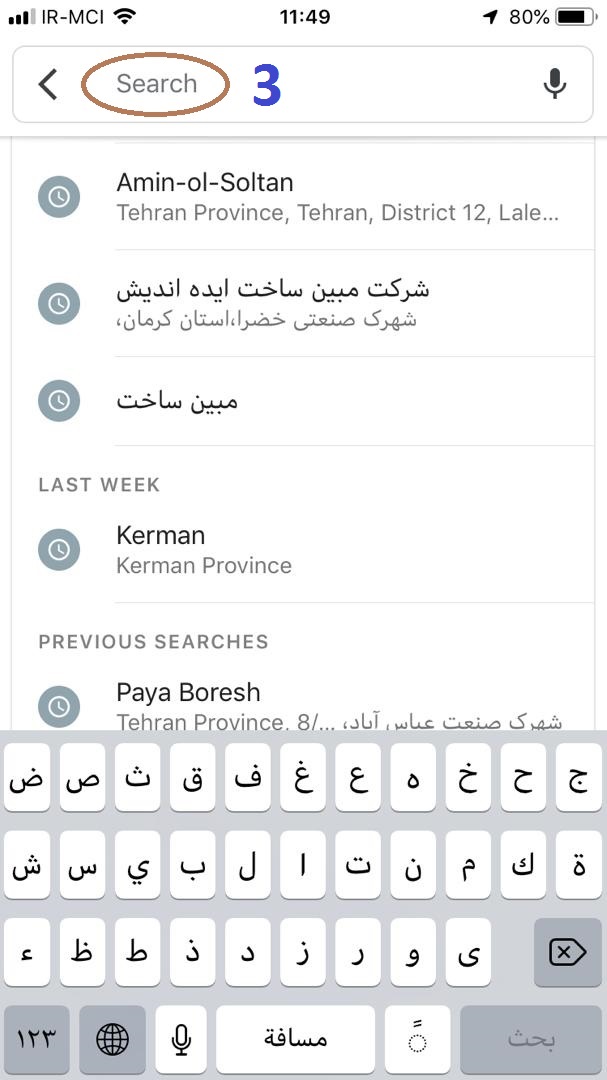Go back using the arrow icon
607x1080 pixels.
[47, 84]
